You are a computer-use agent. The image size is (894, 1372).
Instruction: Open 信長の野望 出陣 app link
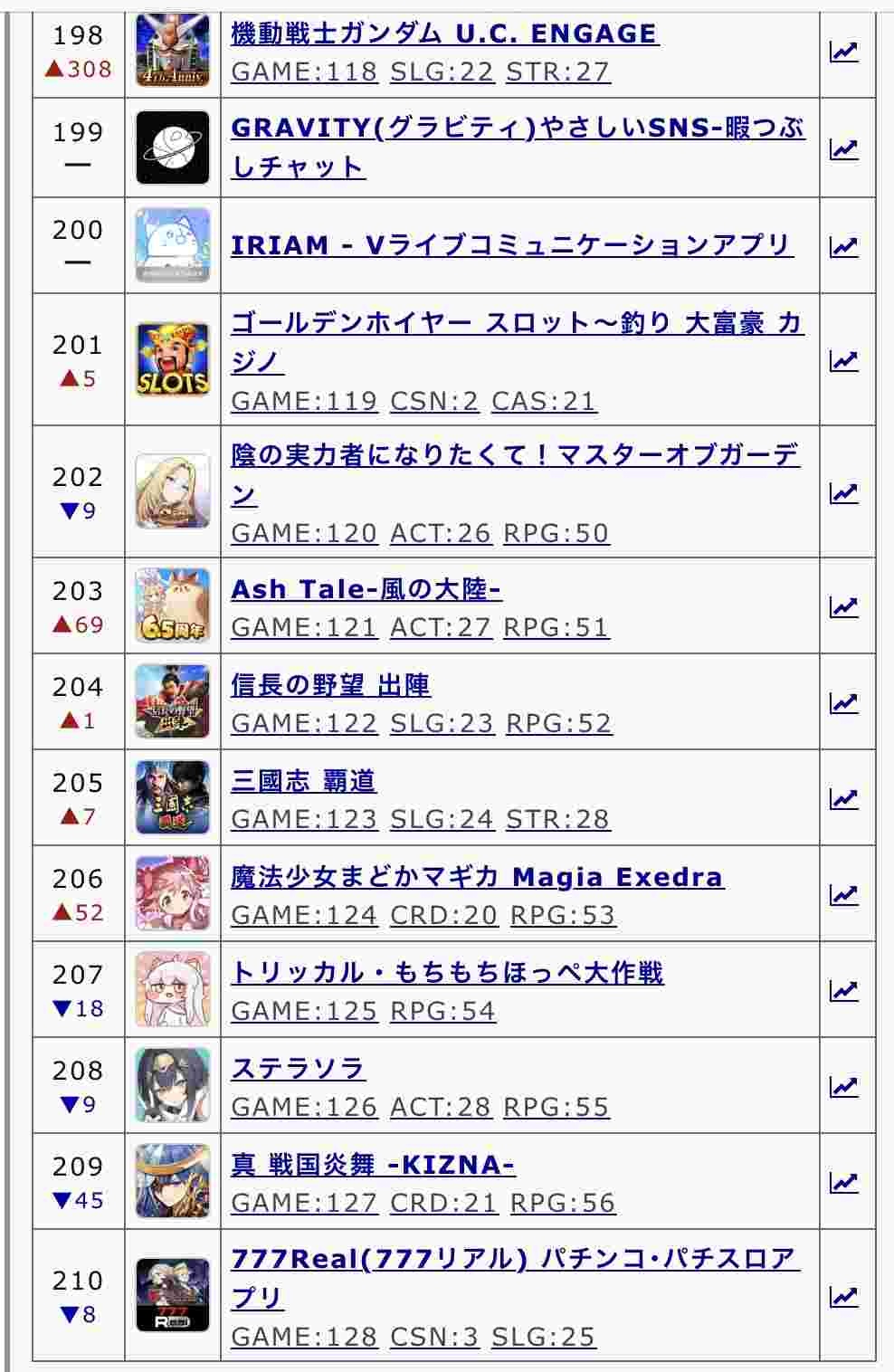coord(330,685)
